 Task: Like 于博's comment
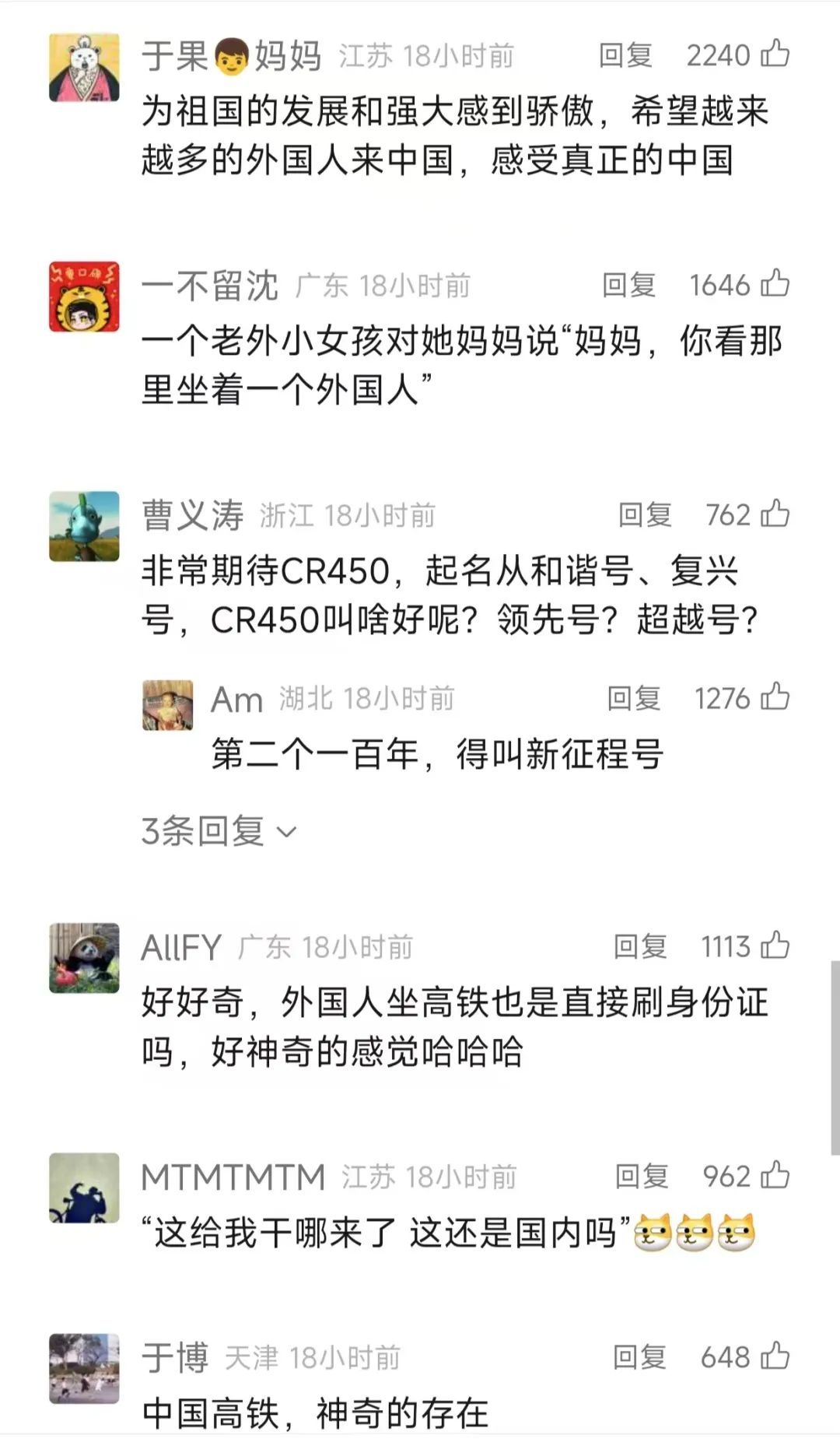[x=775, y=1356]
